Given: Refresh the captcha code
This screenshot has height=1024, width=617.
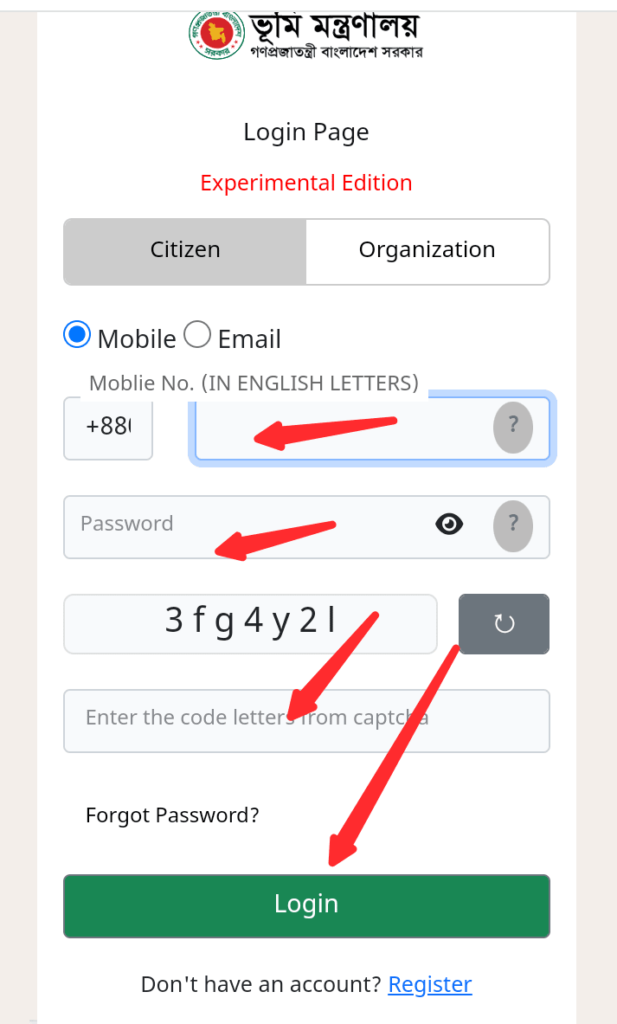Looking at the screenshot, I should click(x=504, y=624).
